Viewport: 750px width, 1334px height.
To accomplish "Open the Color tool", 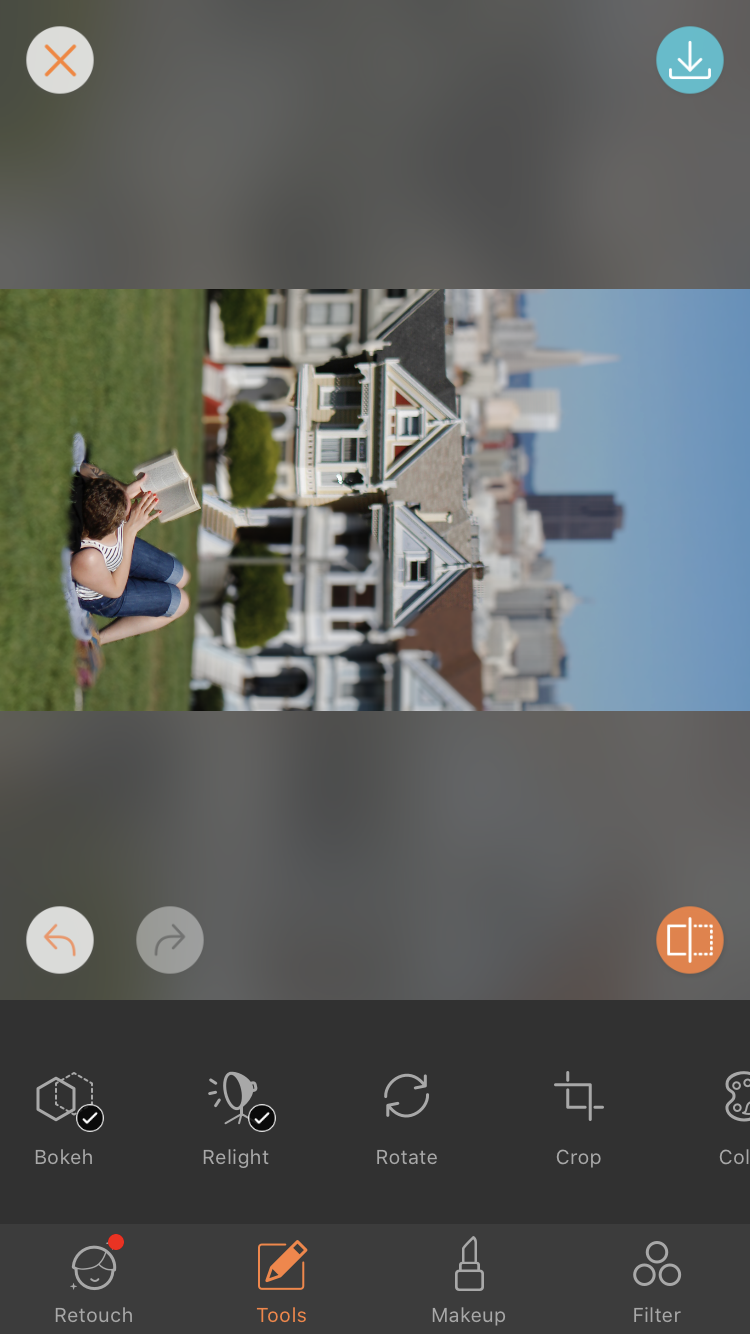I will (x=735, y=1118).
